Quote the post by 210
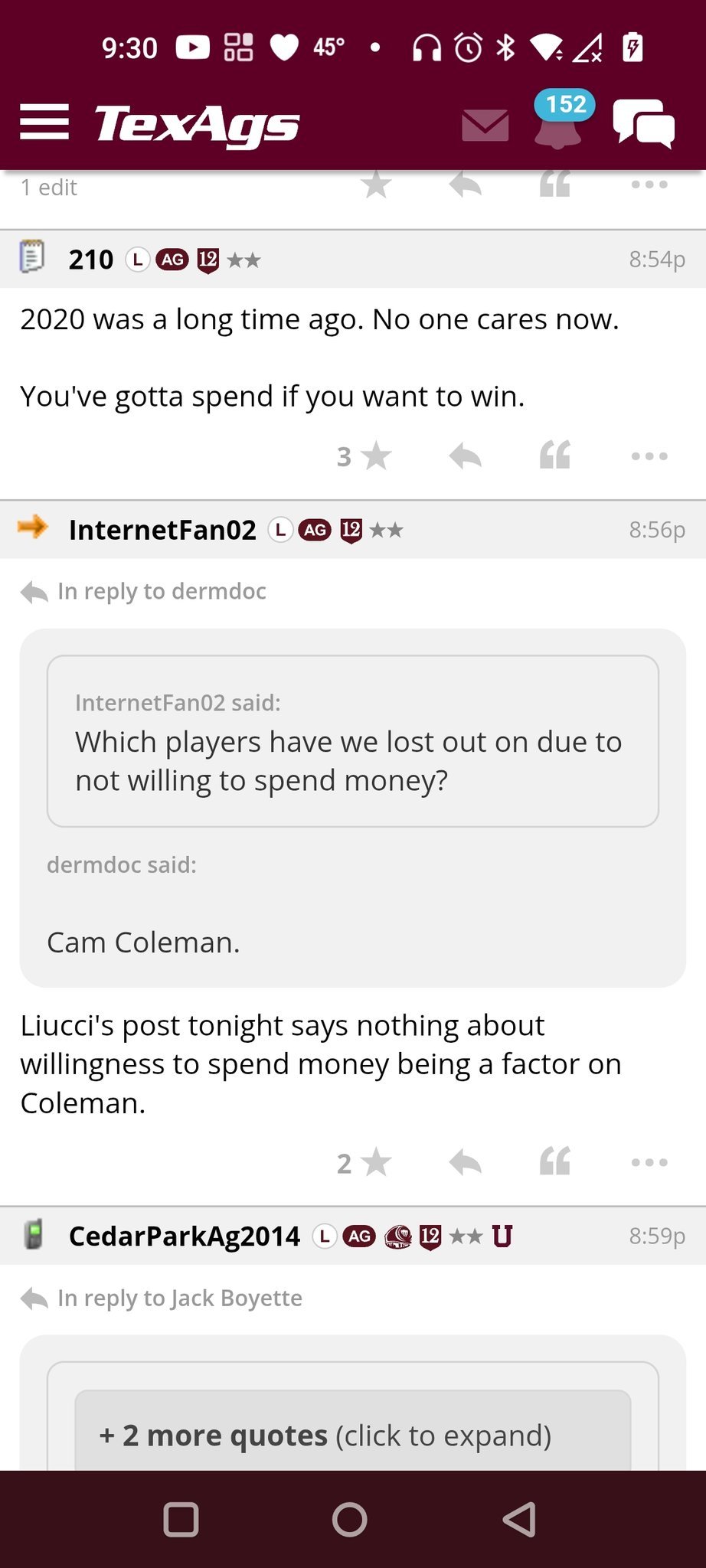The height and width of the screenshot is (1568, 706). pos(554,457)
